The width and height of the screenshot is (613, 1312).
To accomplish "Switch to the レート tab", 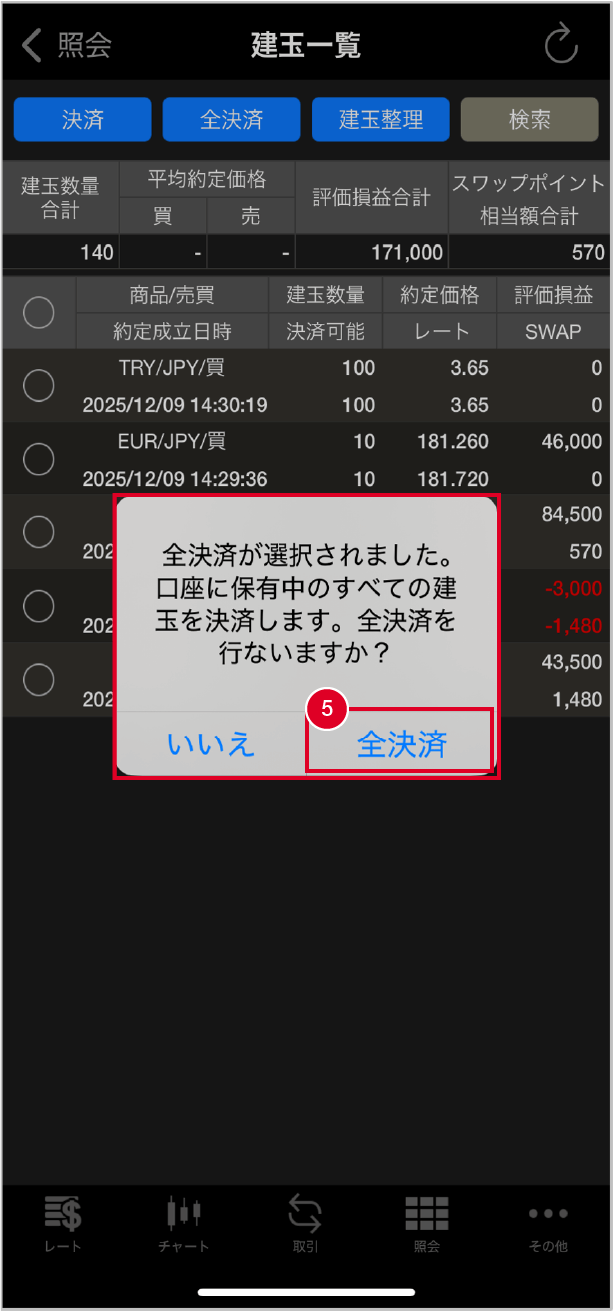I will point(63,1224).
